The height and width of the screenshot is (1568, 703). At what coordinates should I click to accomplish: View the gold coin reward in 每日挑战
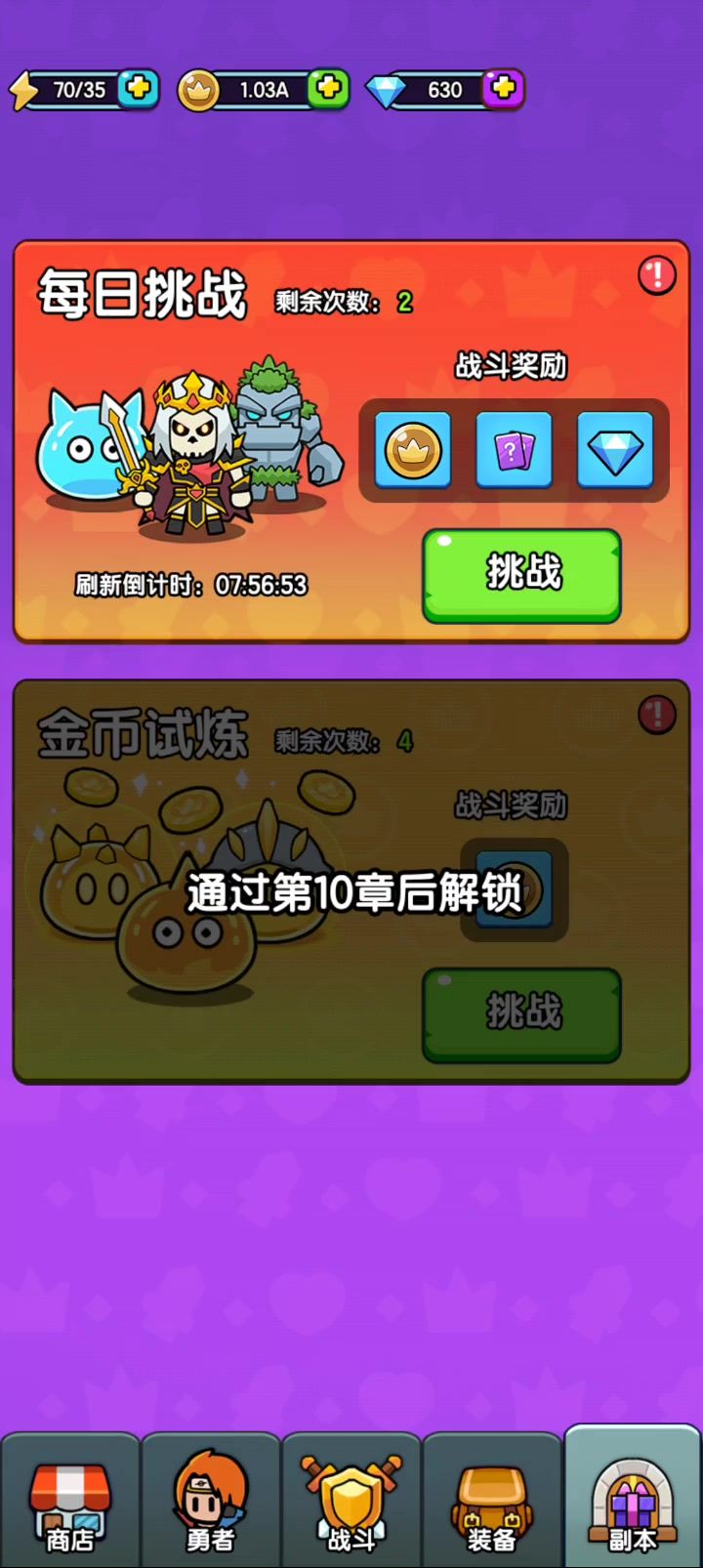pos(413,450)
